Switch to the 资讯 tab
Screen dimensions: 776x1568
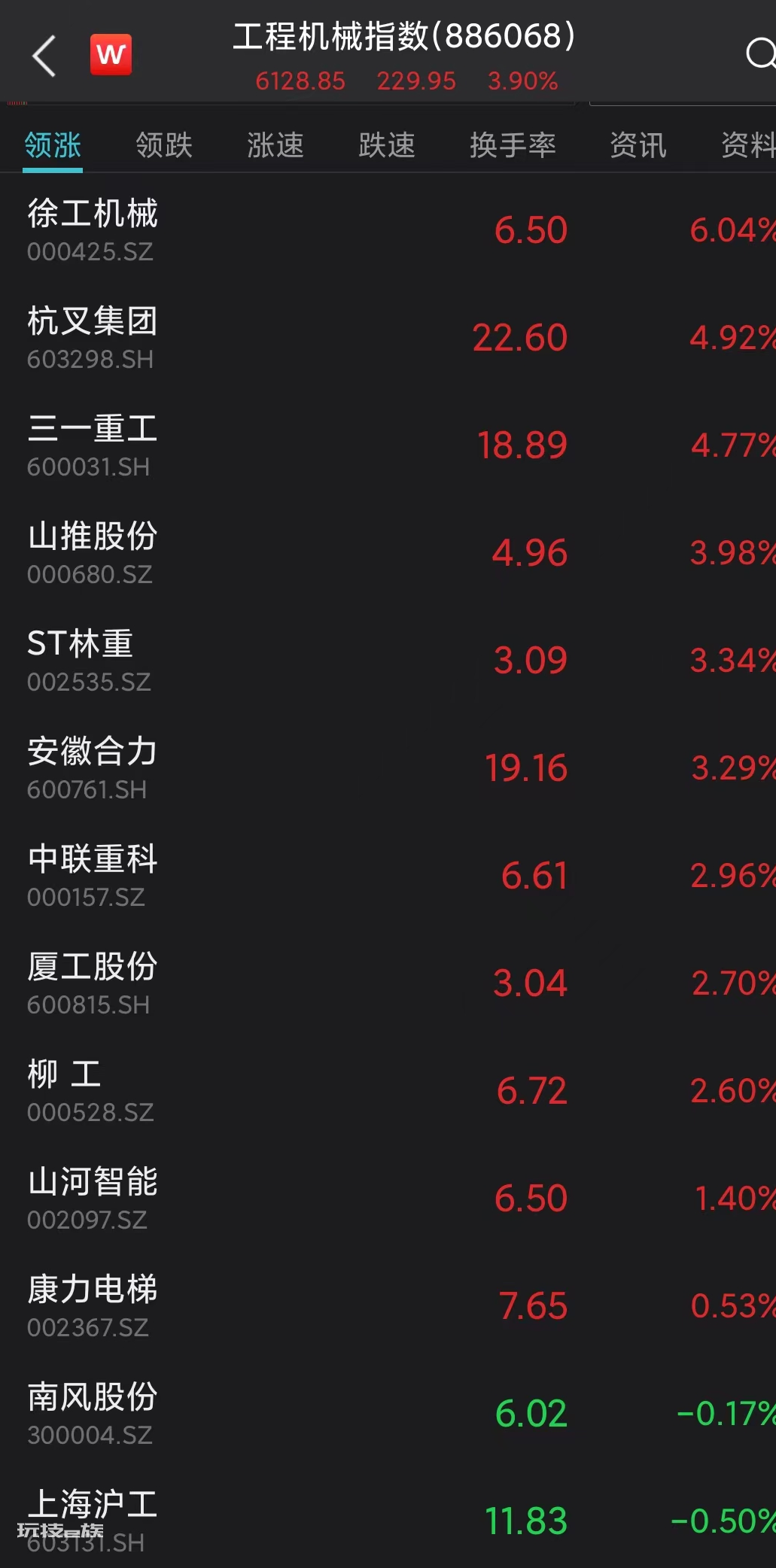[638, 144]
